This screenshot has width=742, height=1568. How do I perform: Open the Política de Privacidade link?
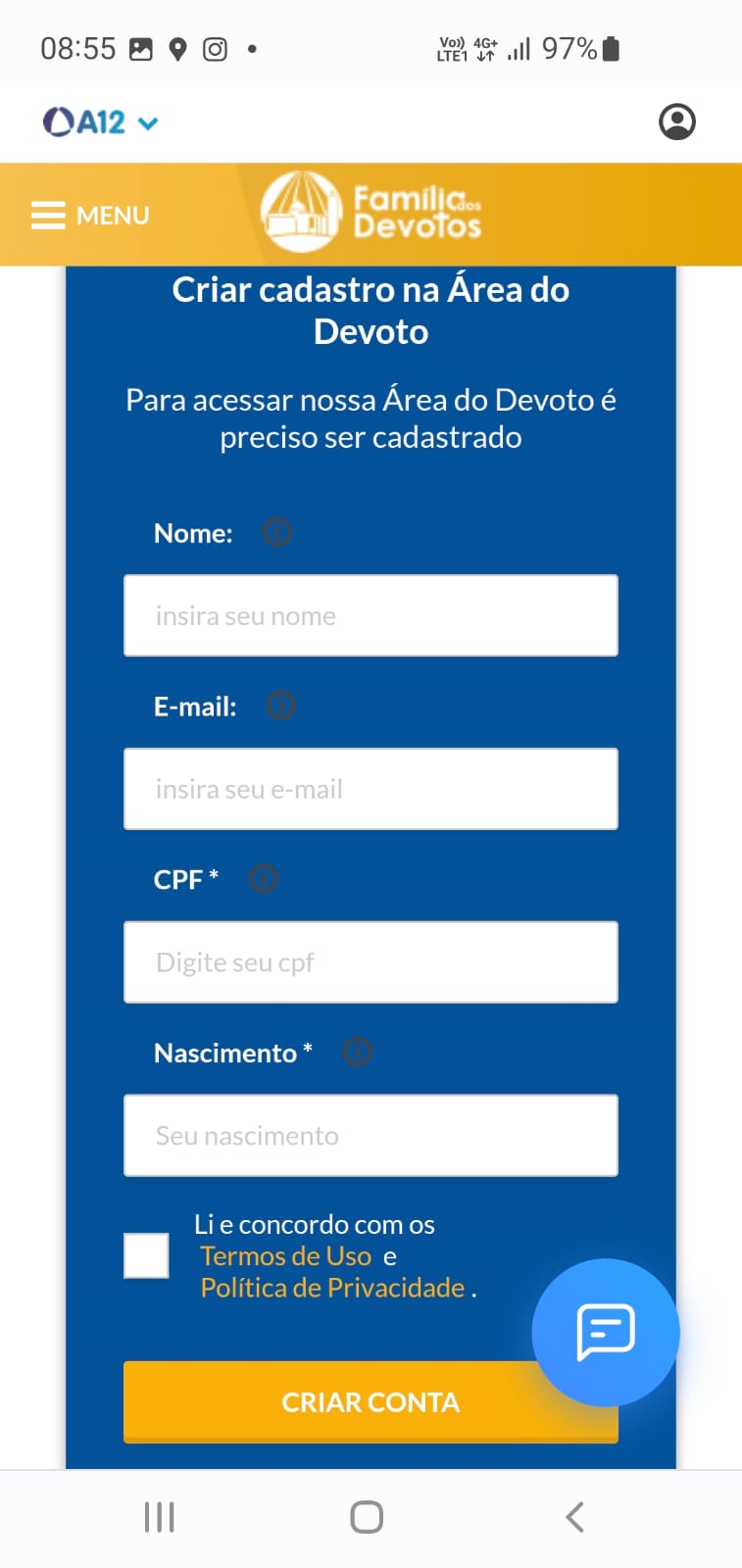click(x=332, y=1288)
